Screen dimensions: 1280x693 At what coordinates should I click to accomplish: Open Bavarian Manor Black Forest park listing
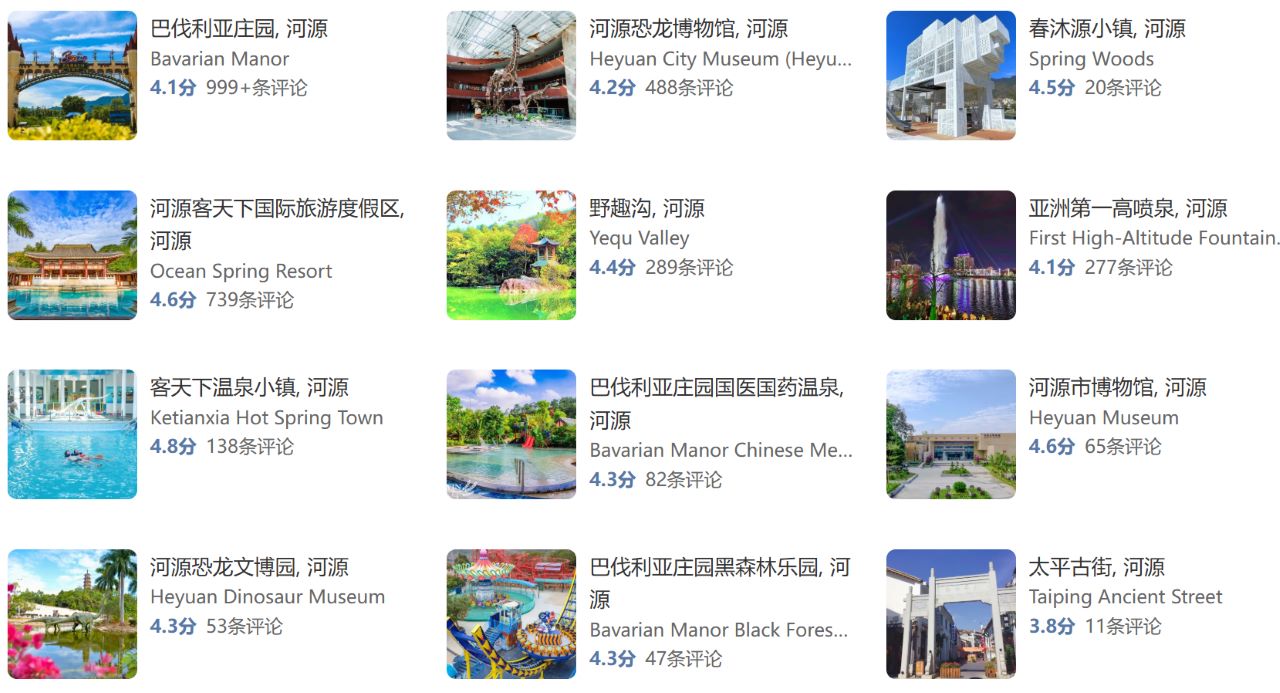click(719, 568)
